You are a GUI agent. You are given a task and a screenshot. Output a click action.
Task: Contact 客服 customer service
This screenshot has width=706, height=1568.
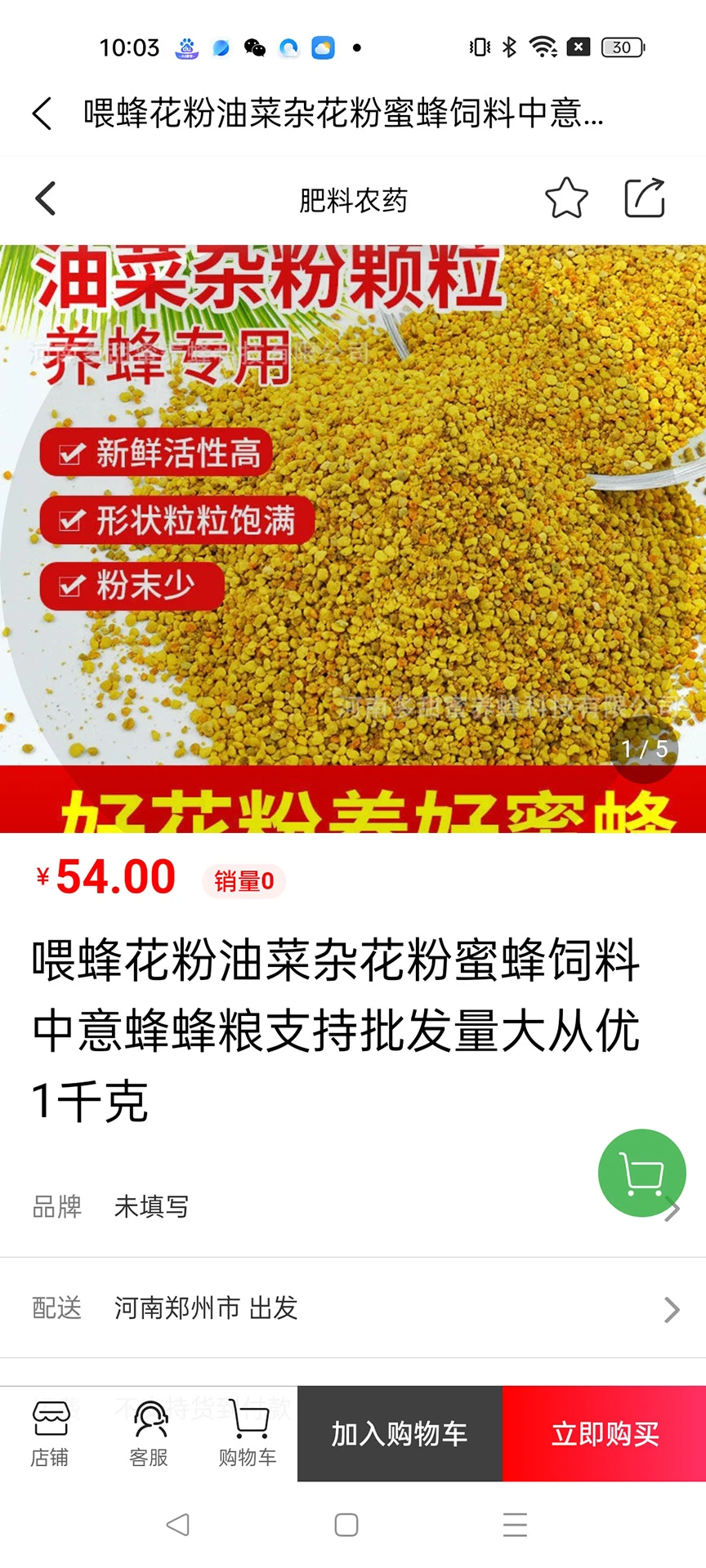tap(149, 1434)
